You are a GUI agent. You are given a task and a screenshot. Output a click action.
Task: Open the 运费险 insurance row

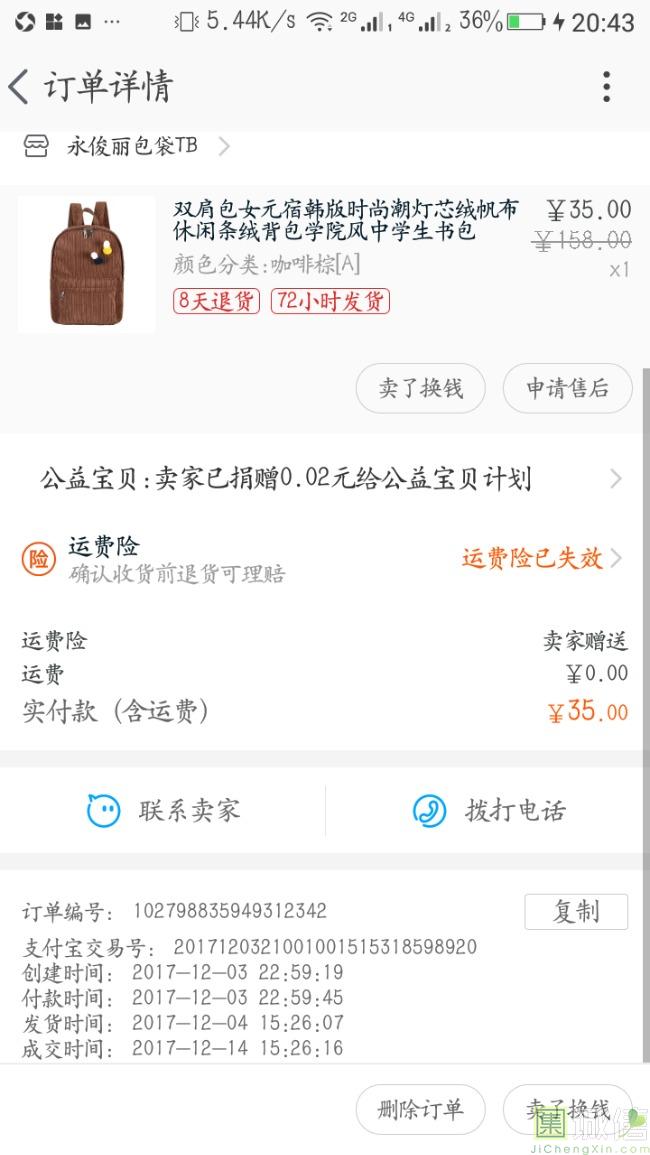pyautogui.click(x=325, y=559)
